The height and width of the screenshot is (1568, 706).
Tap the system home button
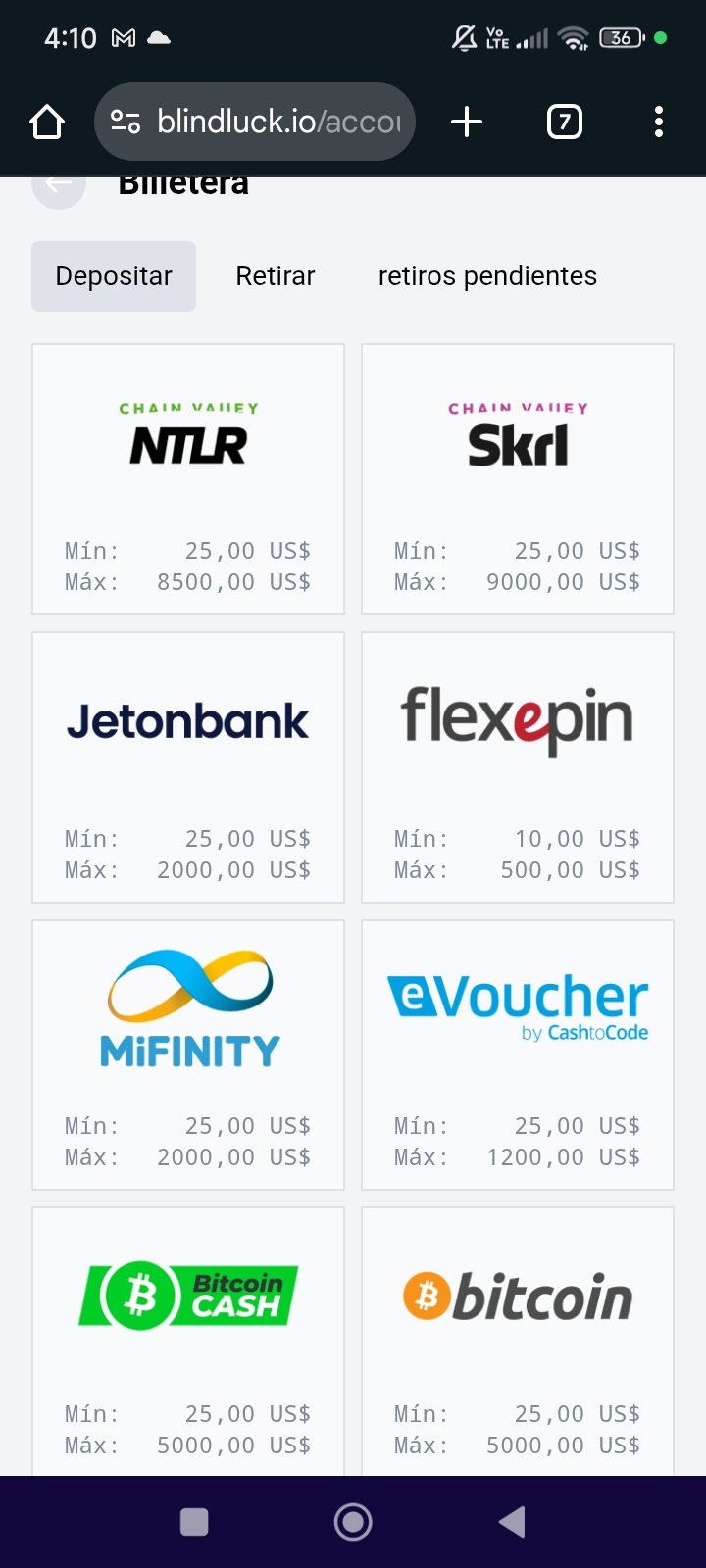(353, 1522)
